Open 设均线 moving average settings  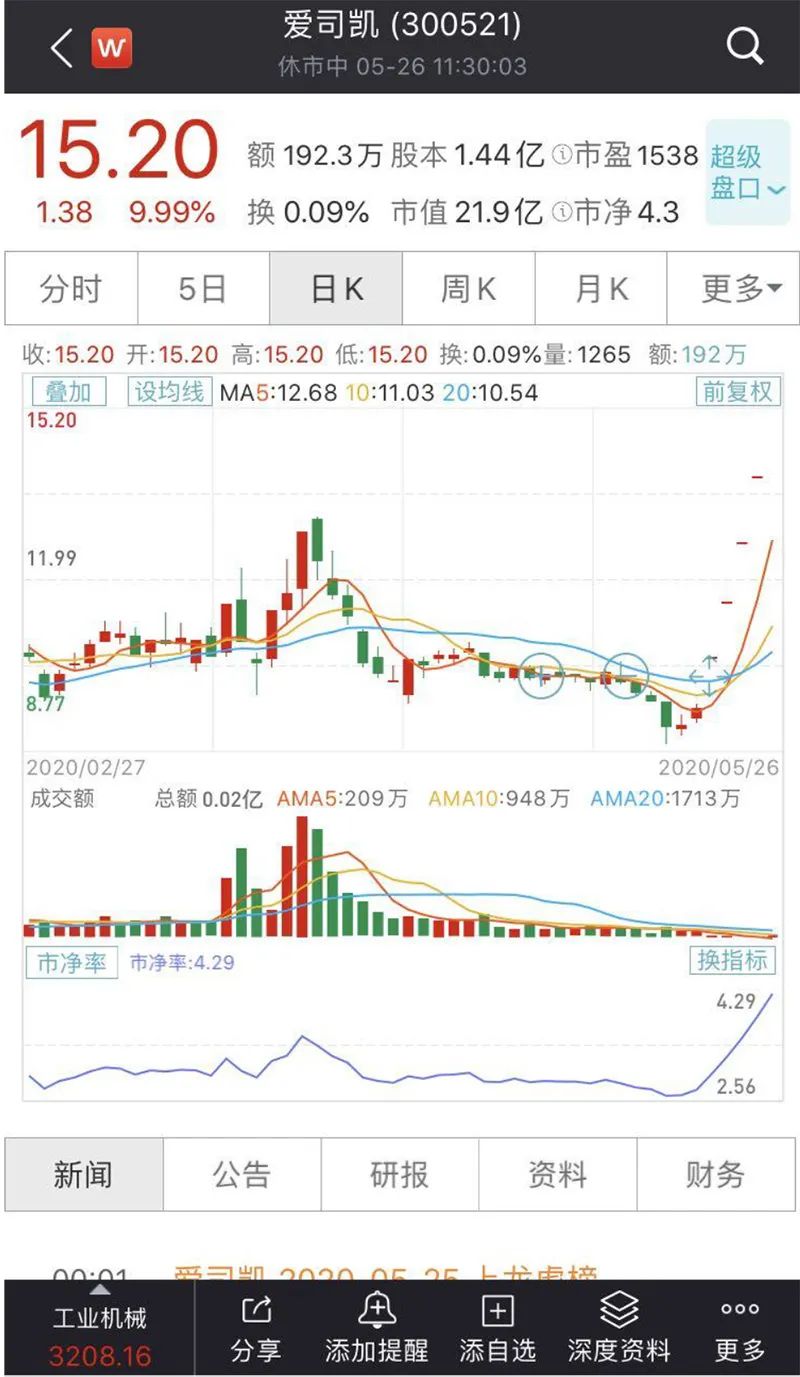pos(169,391)
